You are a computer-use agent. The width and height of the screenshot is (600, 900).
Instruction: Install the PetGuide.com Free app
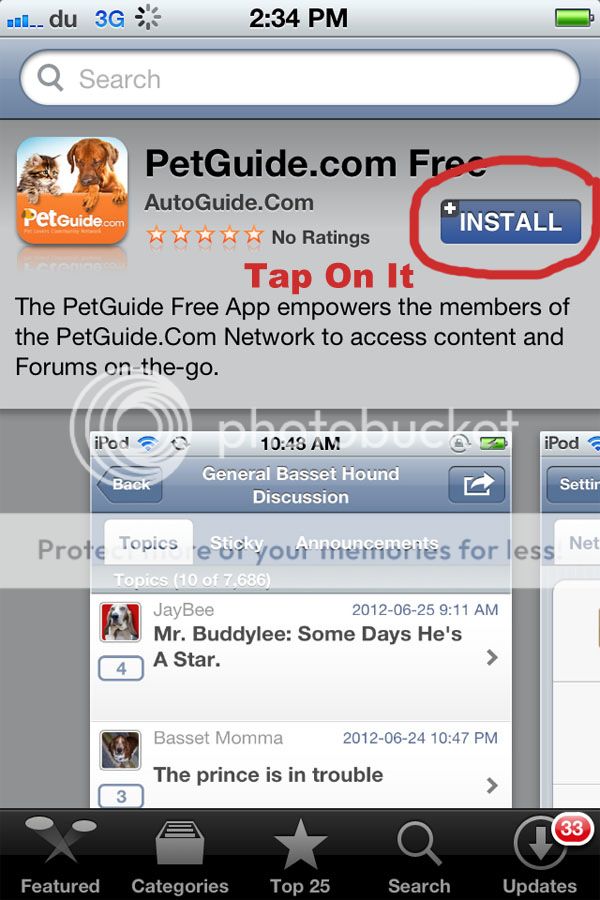(x=510, y=222)
